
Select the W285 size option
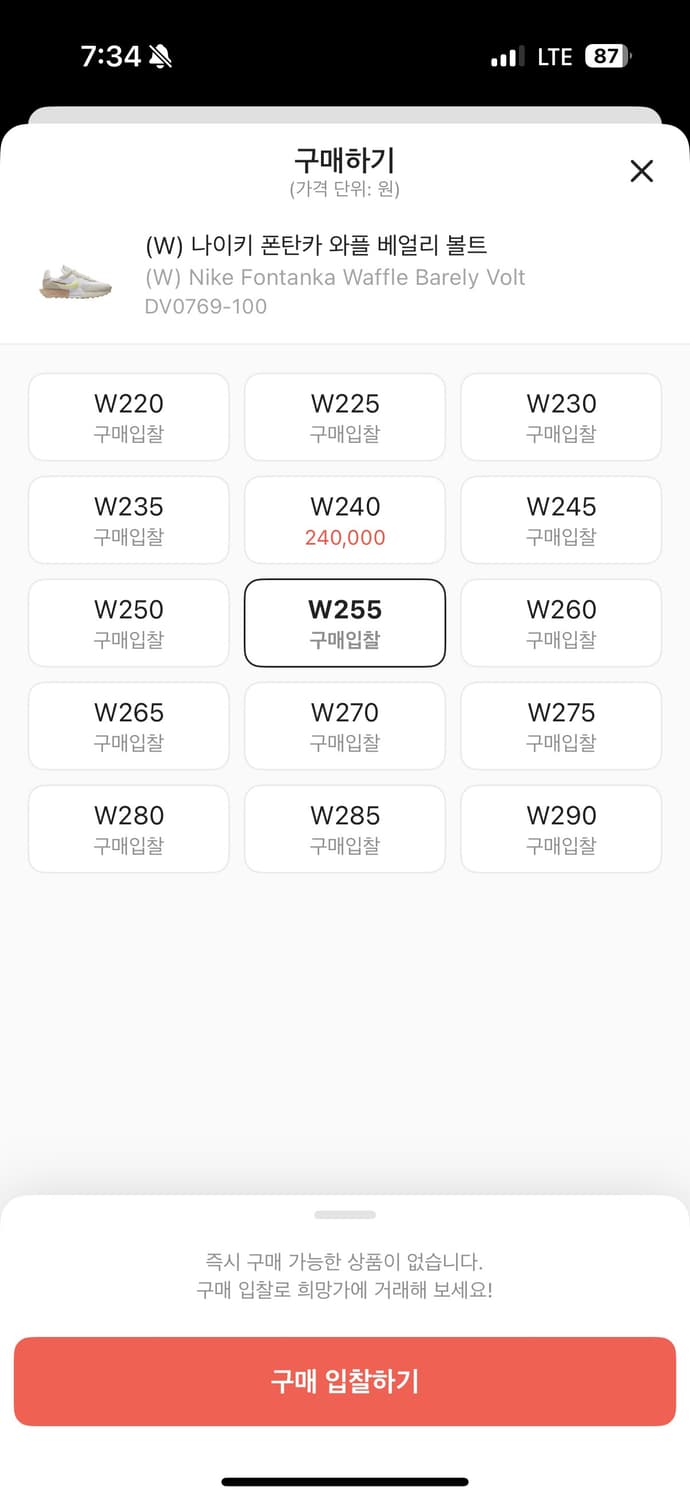tap(345, 829)
